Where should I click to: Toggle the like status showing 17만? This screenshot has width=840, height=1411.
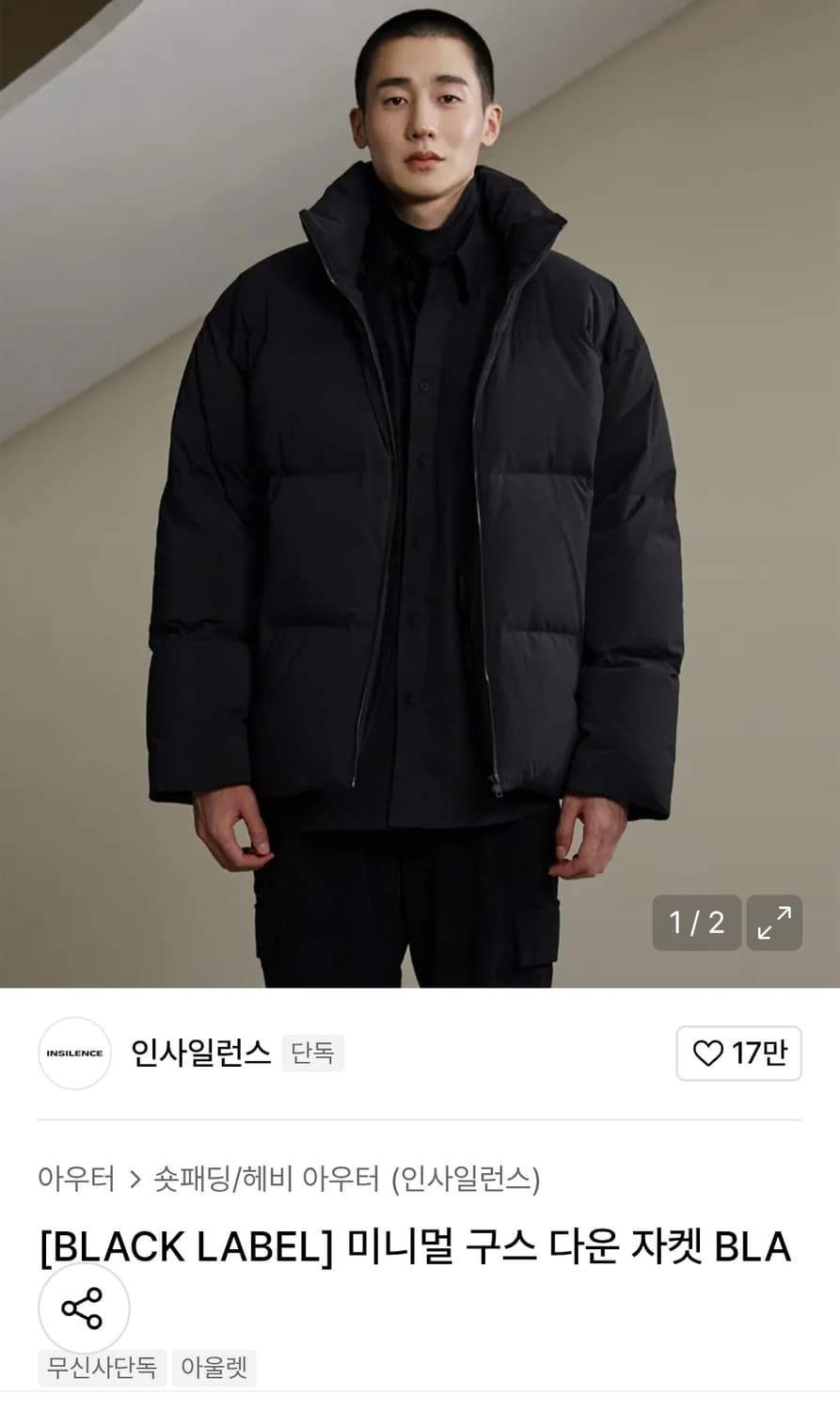[x=738, y=1054]
